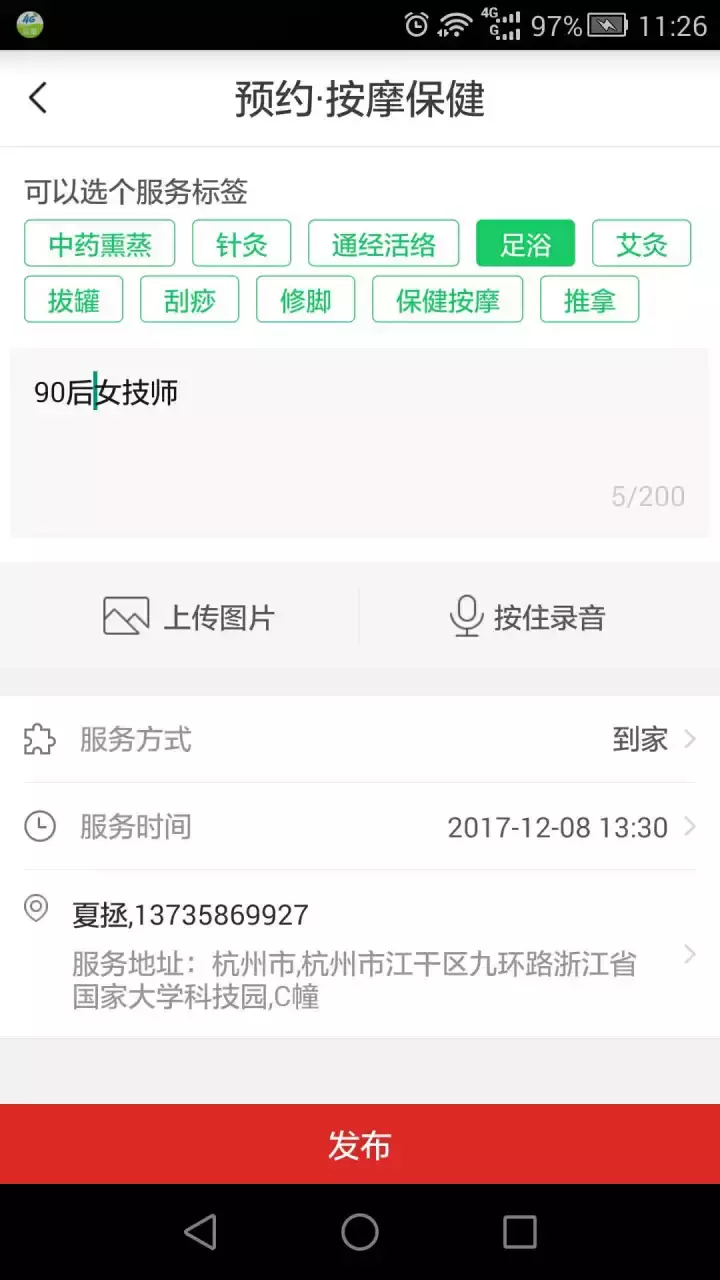
Task: Change the 服务时间 date and time
Action: 360,827
